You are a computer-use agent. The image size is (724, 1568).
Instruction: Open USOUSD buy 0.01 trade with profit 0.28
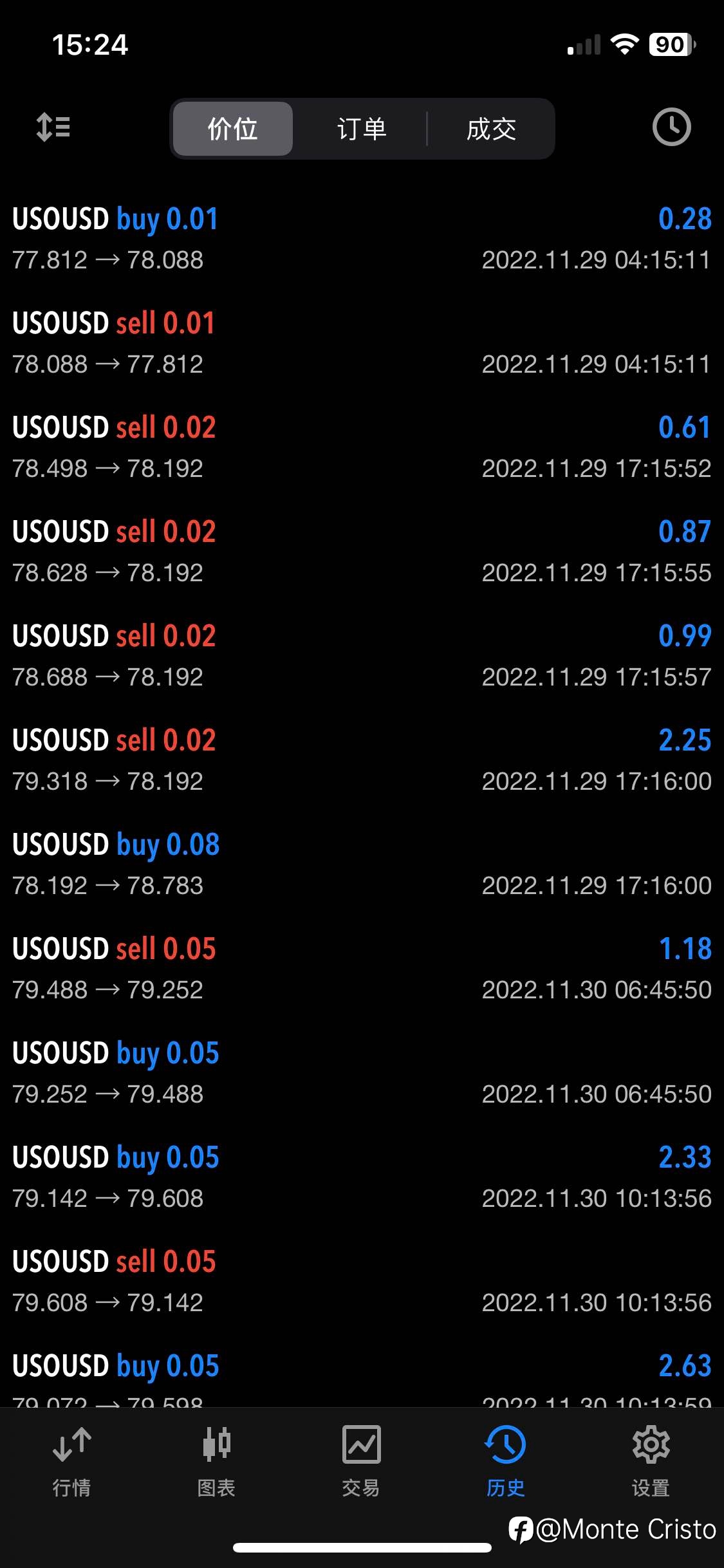pyautogui.click(x=362, y=239)
